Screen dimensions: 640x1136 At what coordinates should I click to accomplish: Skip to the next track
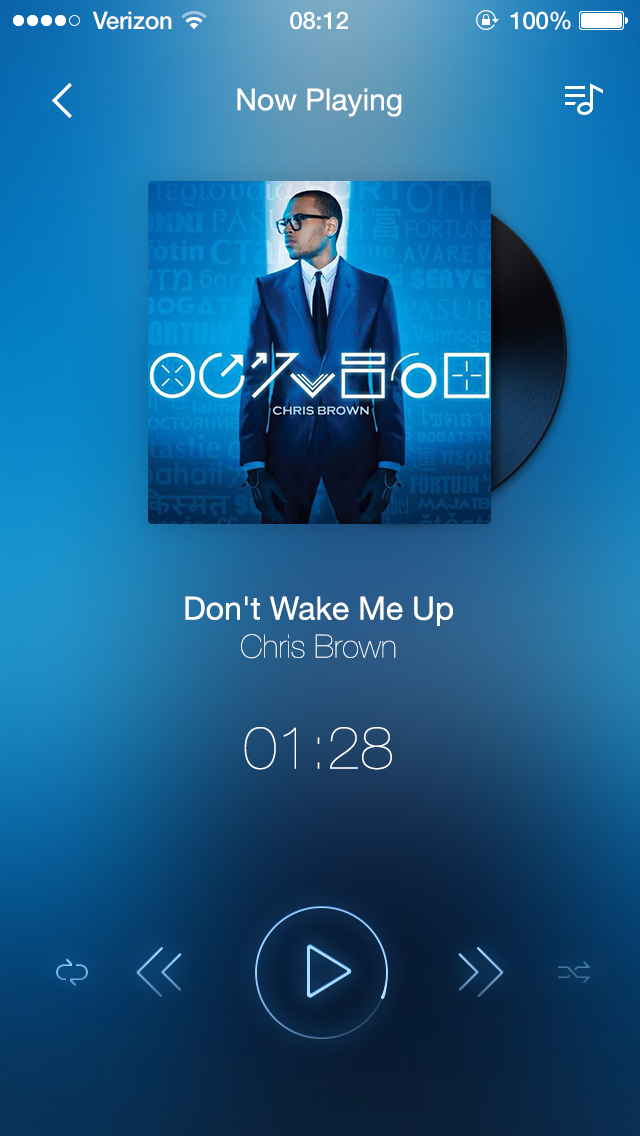click(481, 972)
